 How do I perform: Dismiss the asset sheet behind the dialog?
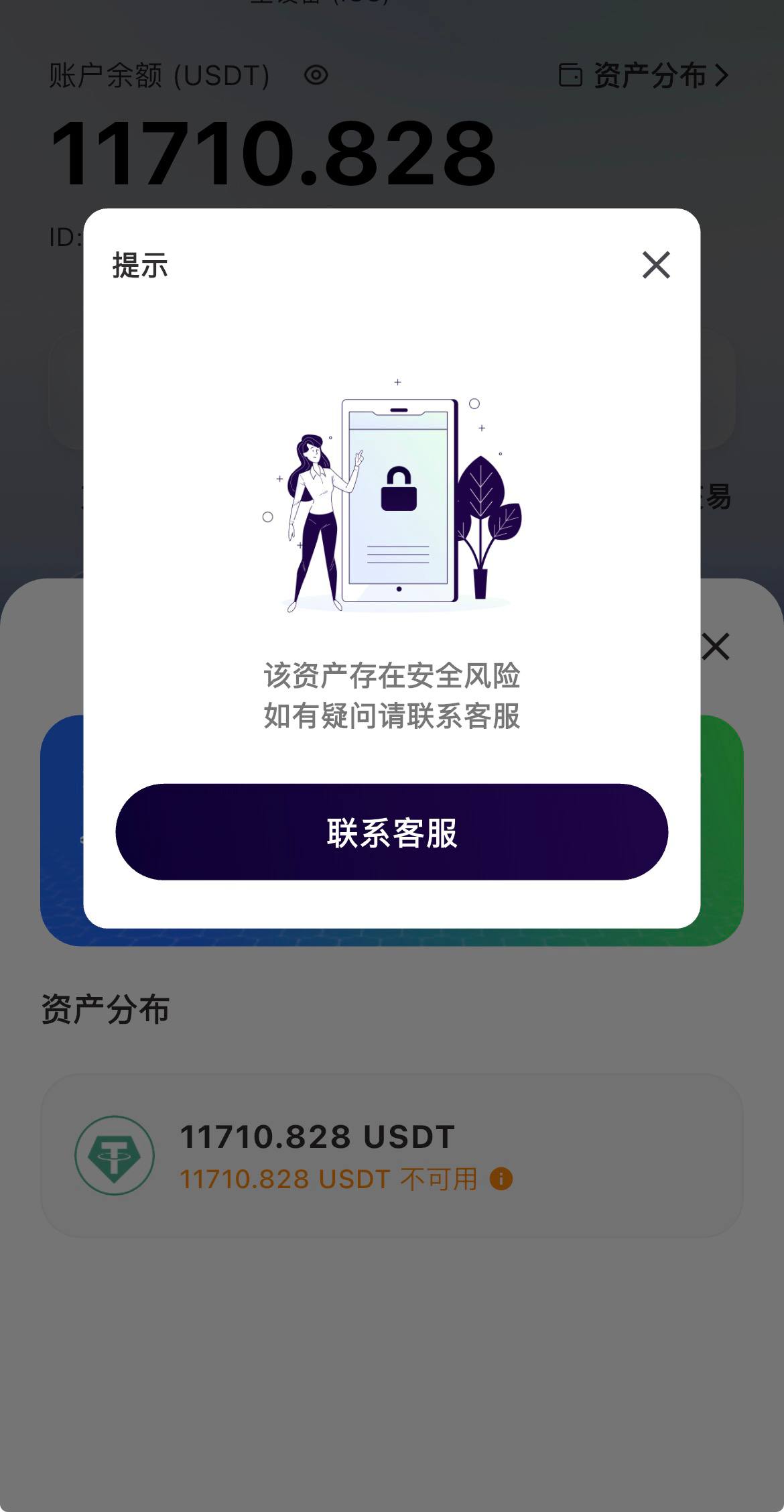[716, 646]
